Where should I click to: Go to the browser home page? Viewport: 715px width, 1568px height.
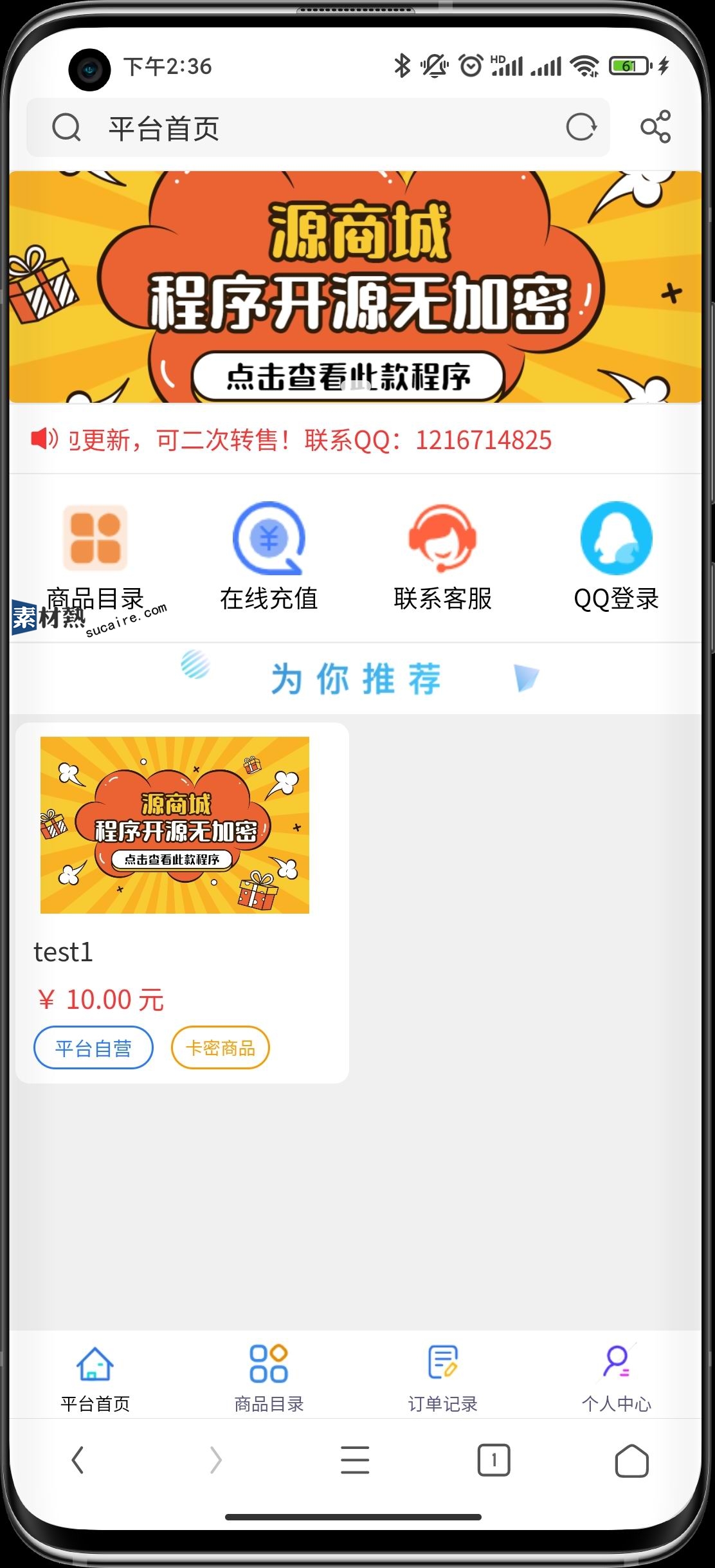[x=631, y=1460]
